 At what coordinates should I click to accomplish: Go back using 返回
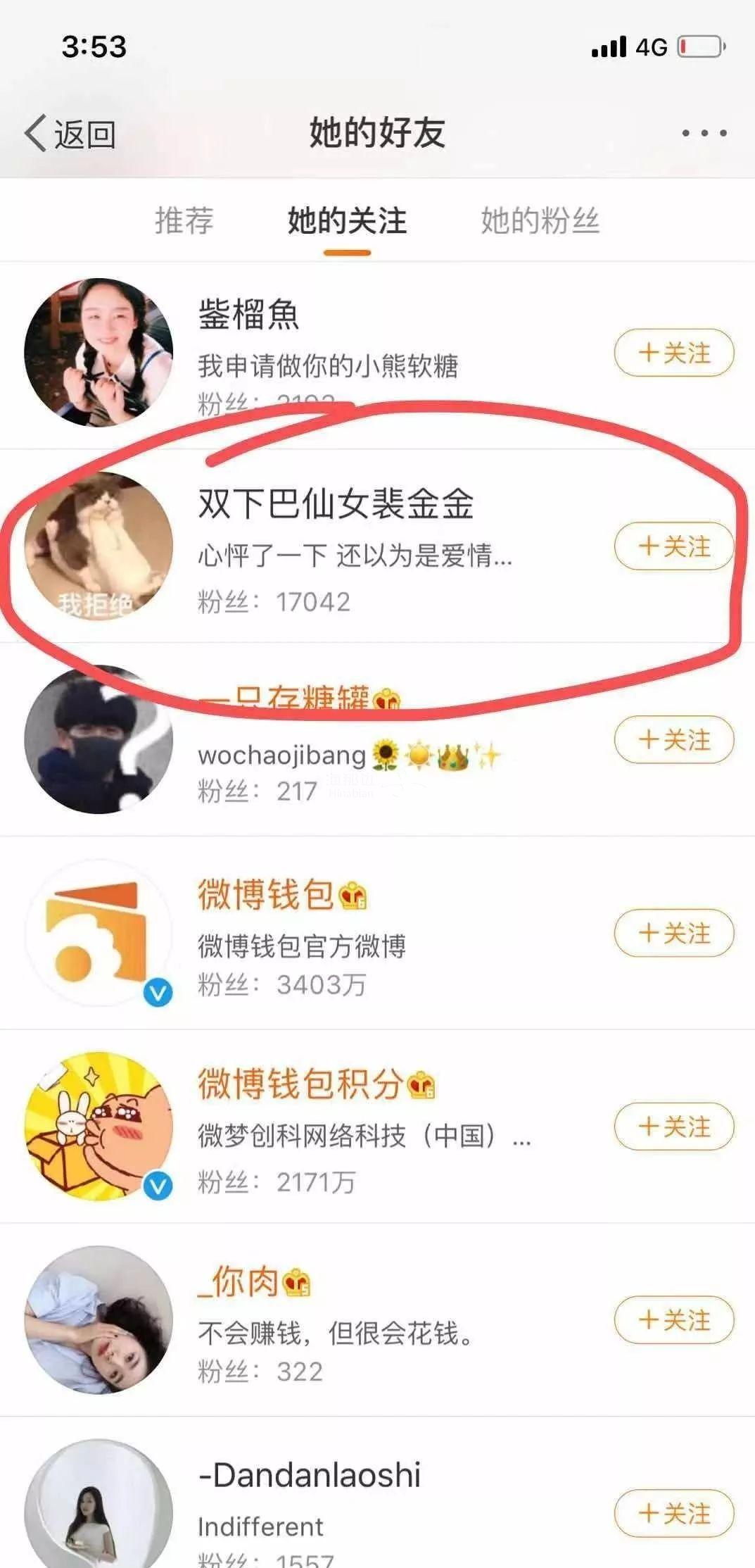[70, 133]
